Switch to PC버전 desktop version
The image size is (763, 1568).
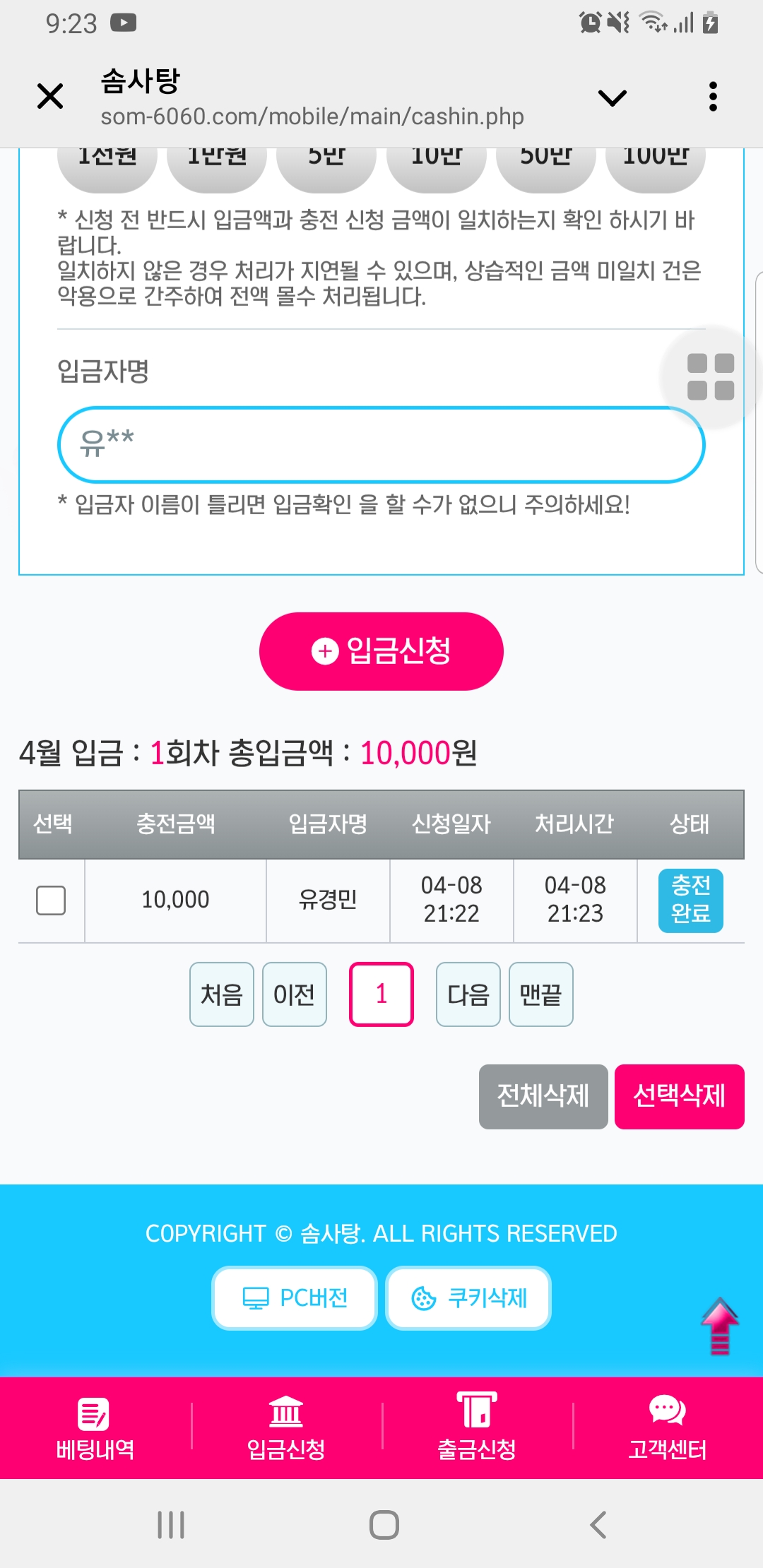point(295,1298)
